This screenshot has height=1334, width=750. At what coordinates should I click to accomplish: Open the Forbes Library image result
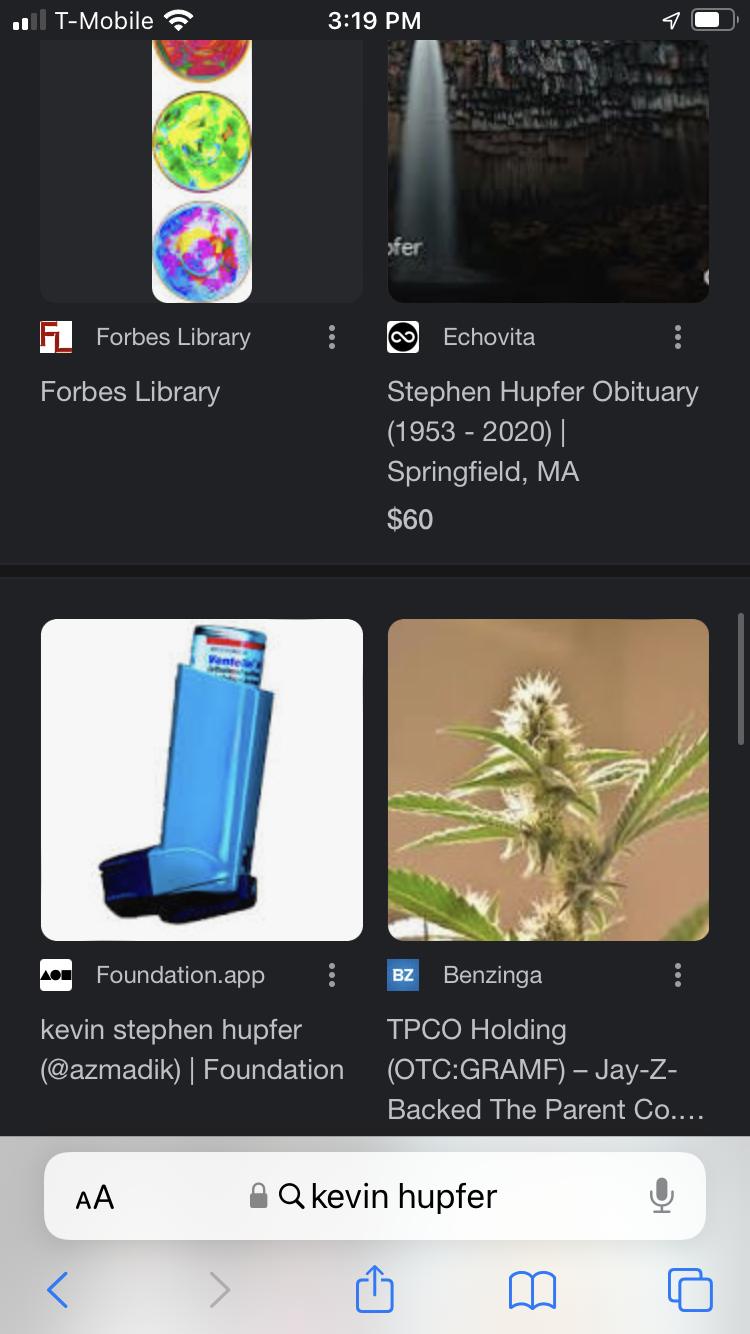pos(201,170)
